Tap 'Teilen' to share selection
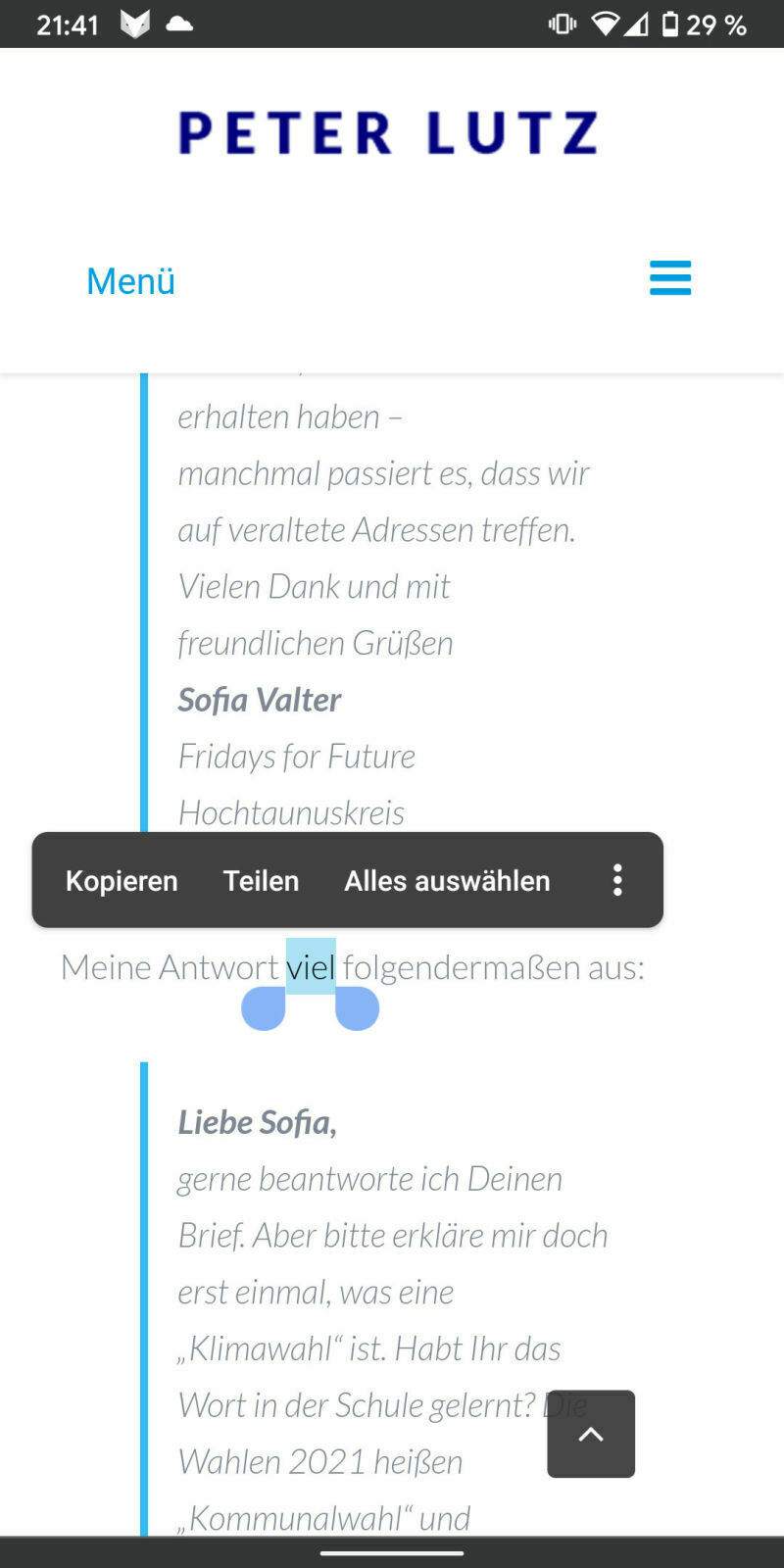 [x=261, y=880]
